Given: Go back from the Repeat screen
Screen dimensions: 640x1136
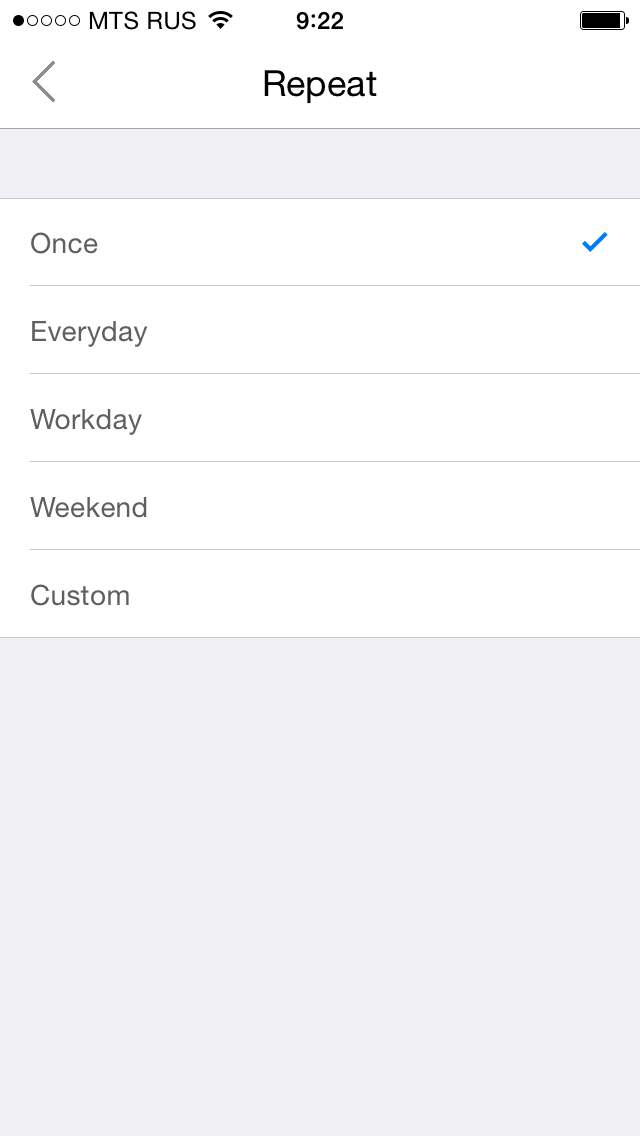Looking at the screenshot, I should point(44,82).
